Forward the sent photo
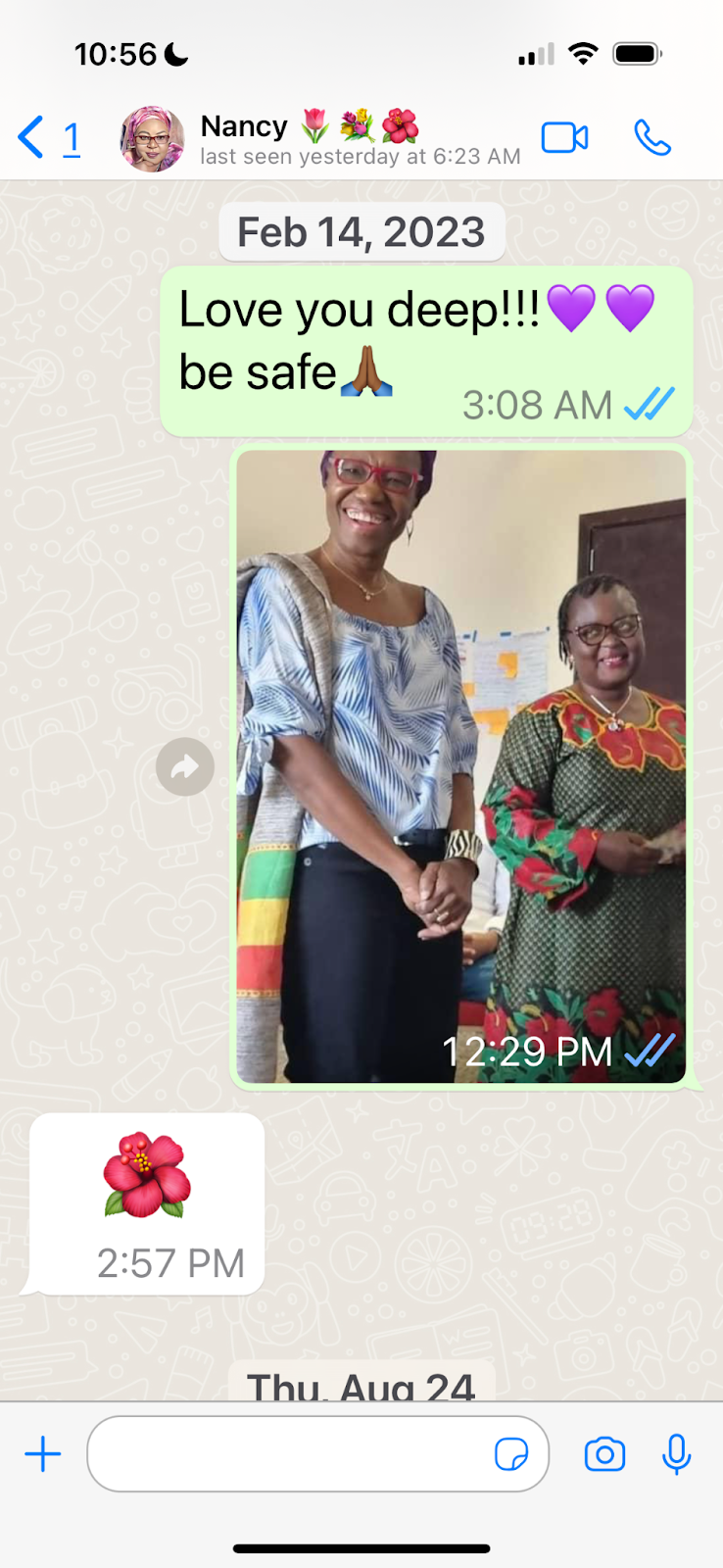This screenshot has height=1568, width=723. click(184, 767)
